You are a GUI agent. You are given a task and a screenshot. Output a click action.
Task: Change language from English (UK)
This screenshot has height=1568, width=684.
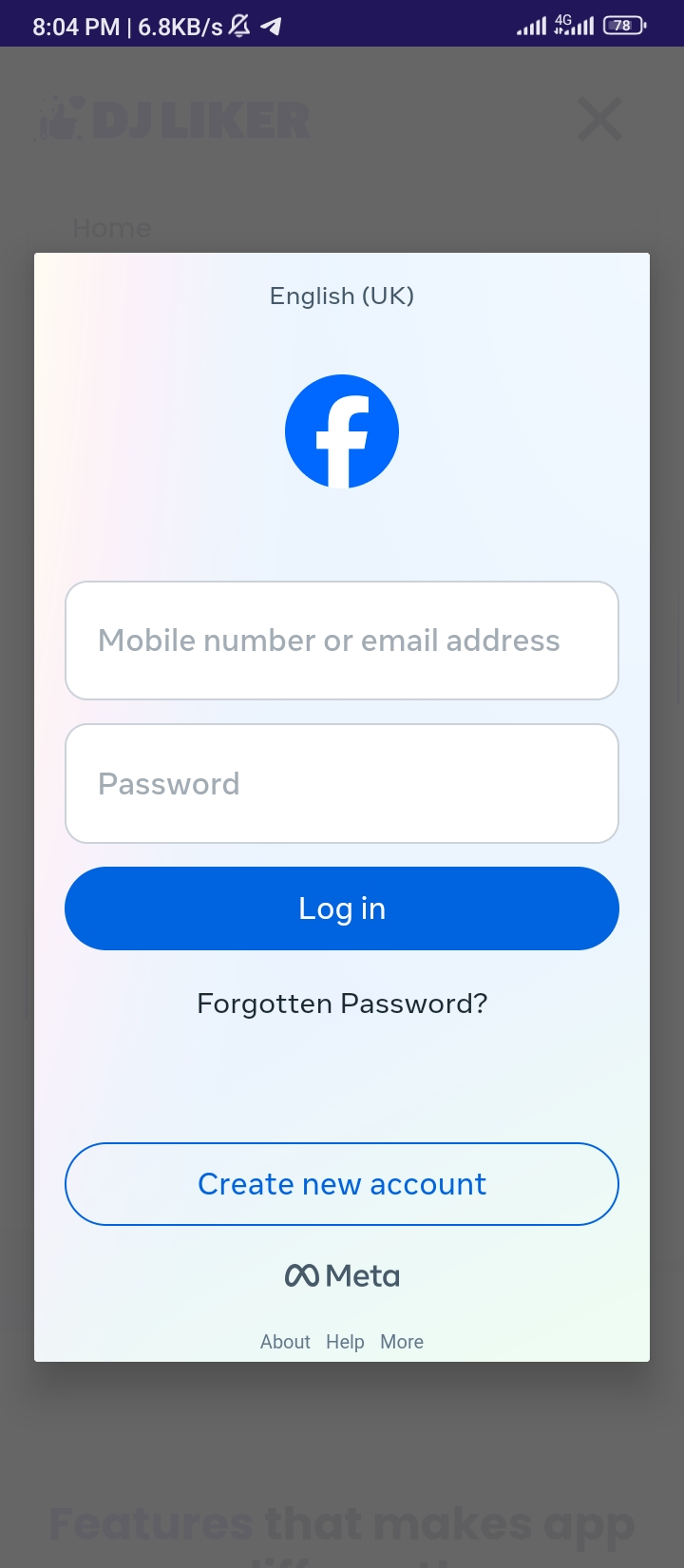point(342,296)
